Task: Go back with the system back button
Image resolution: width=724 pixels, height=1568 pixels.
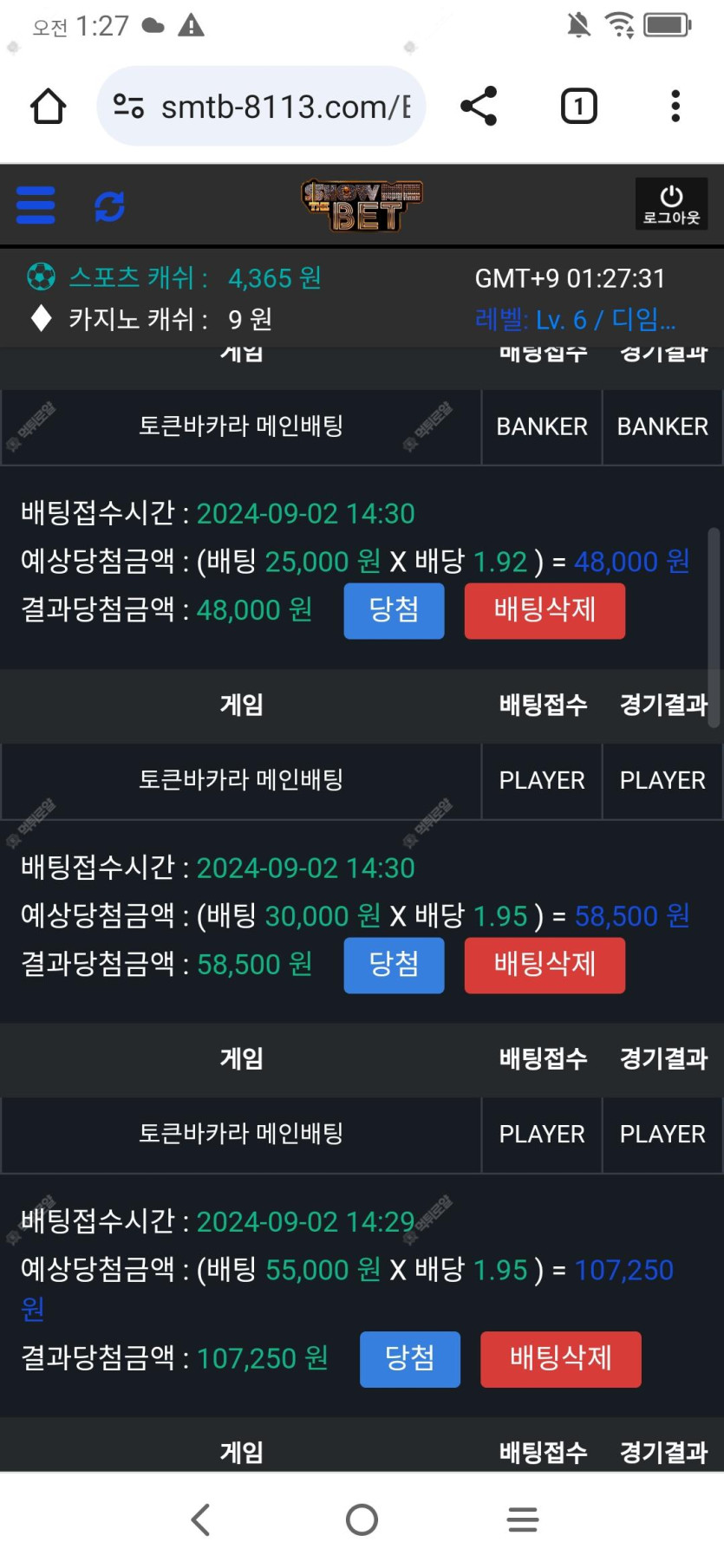Action: coord(201,1519)
